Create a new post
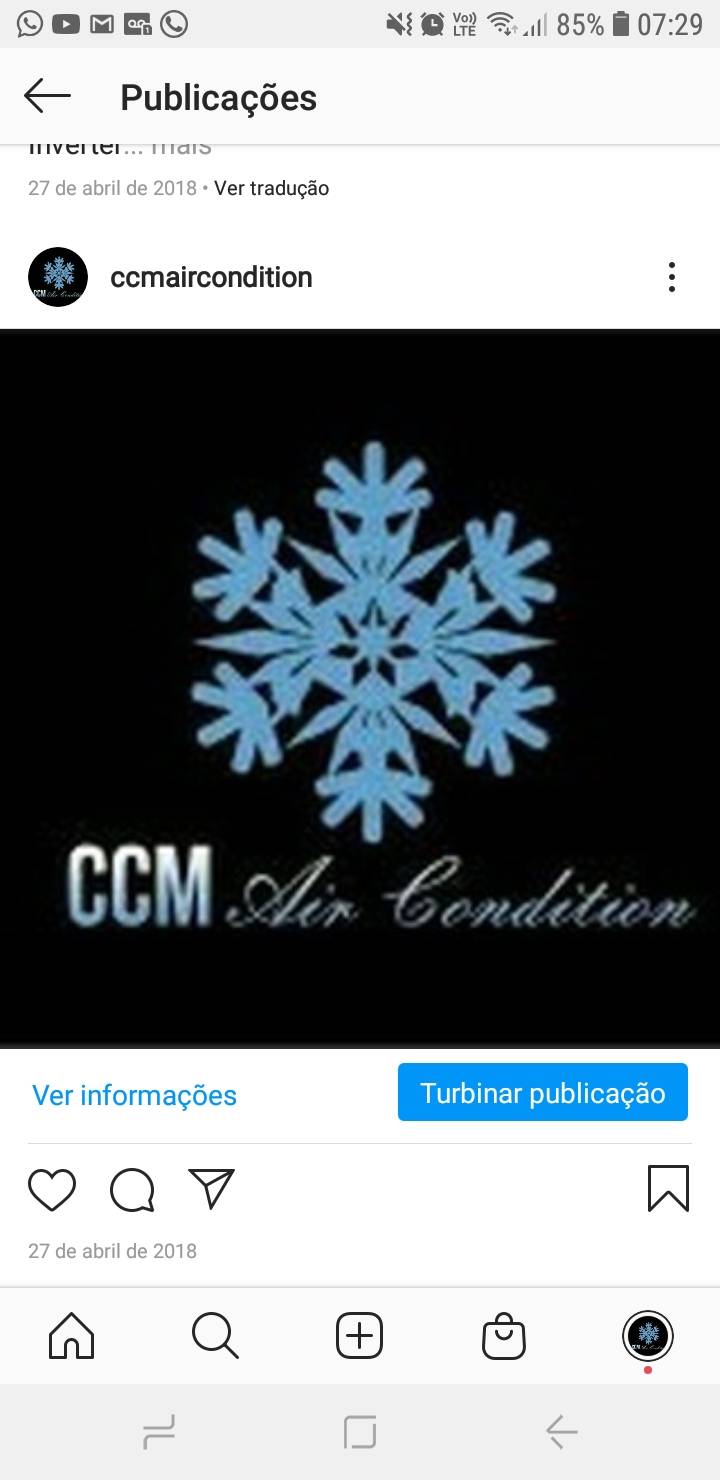 [x=359, y=1336]
